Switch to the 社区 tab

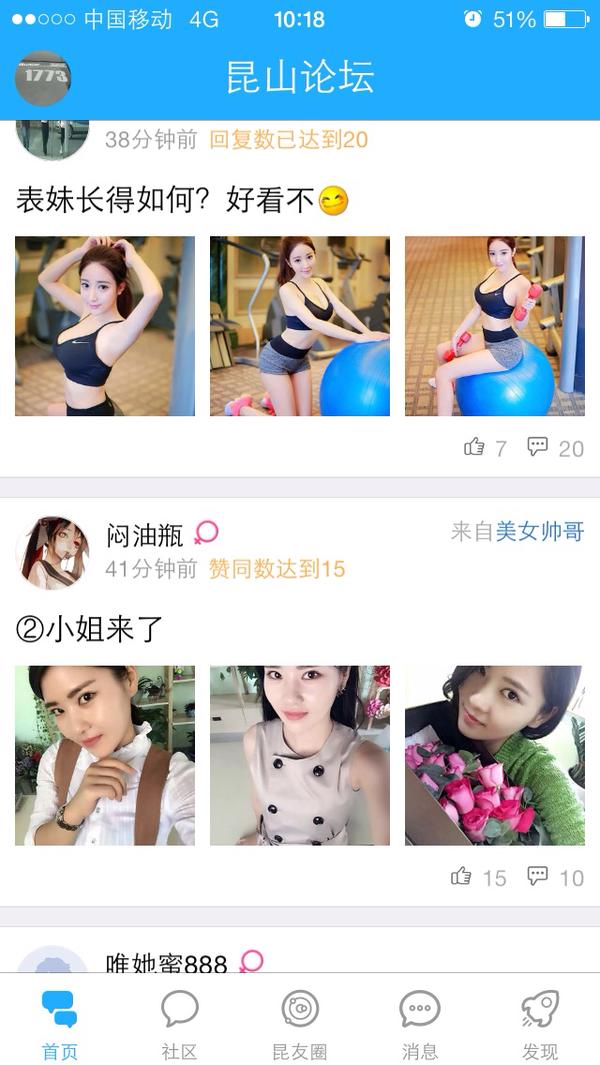tap(180, 1025)
